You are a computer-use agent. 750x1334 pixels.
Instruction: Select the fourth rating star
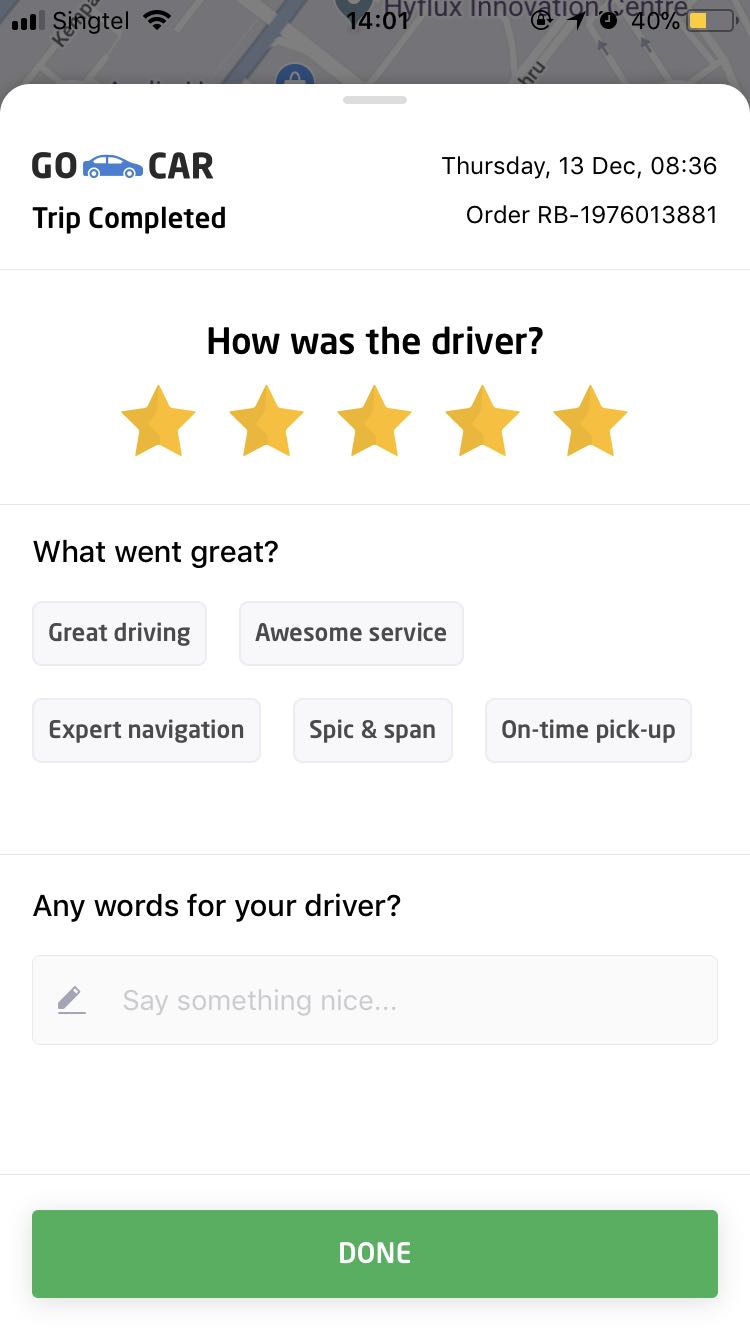pos(482,421)
